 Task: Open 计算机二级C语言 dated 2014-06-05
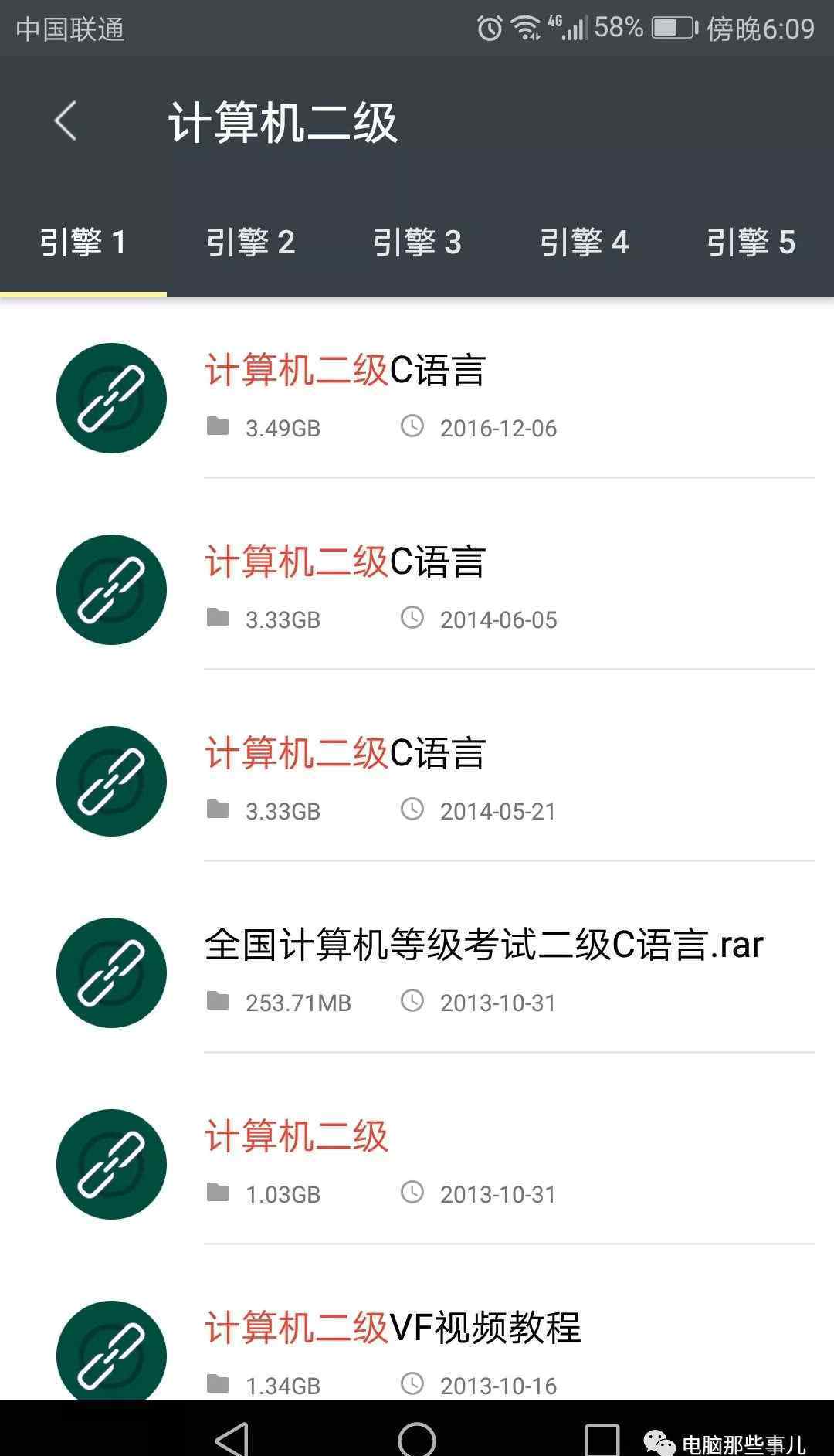coord(417,589)
